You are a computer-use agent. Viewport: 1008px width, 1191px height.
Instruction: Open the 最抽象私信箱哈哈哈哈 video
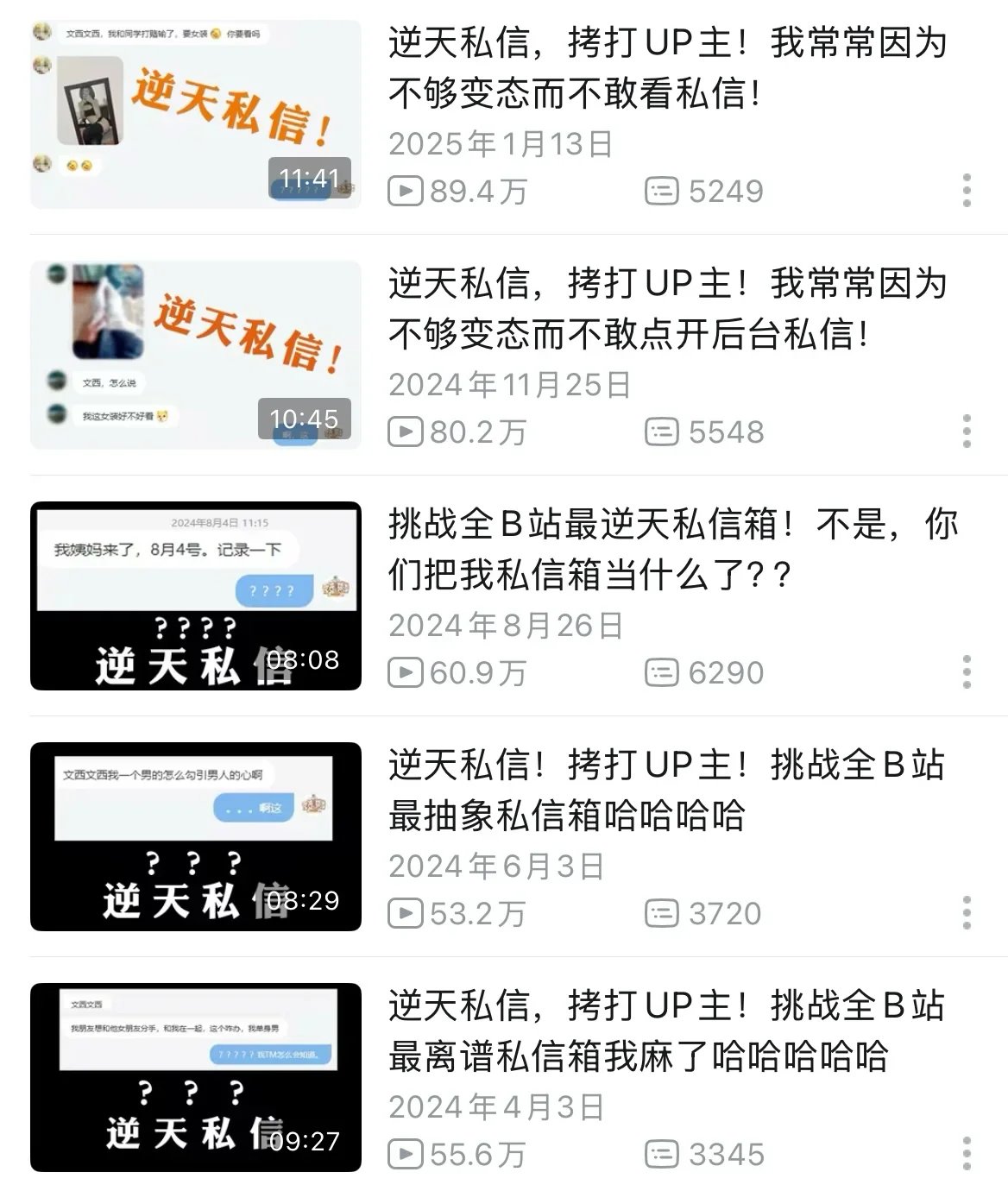196,836
